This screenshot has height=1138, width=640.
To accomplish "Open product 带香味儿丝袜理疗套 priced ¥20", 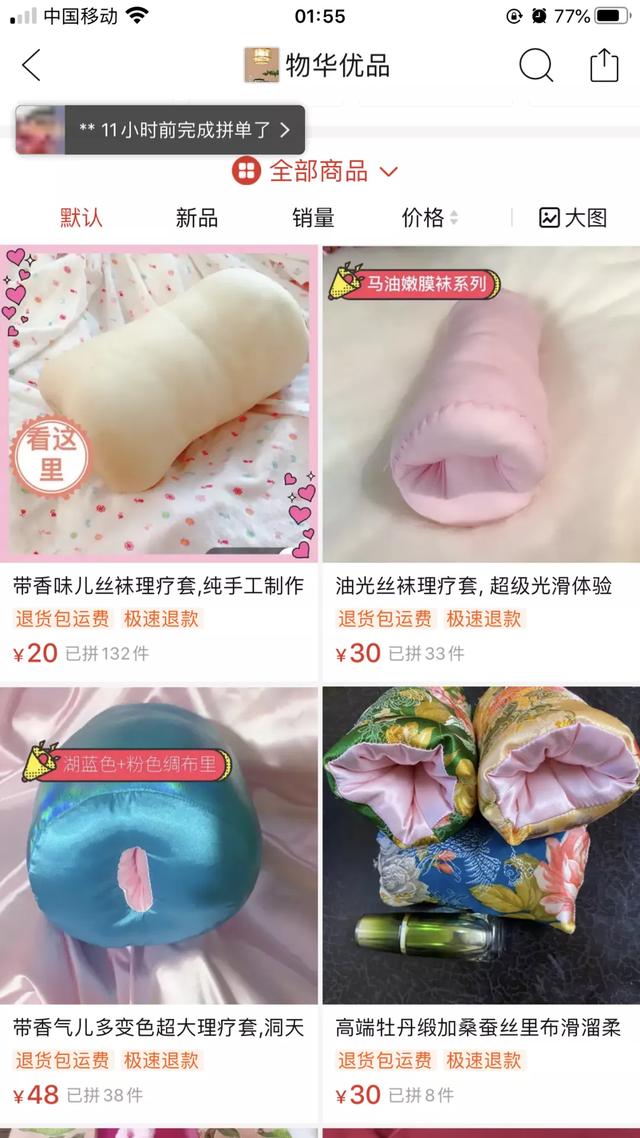I will (159, 402).
